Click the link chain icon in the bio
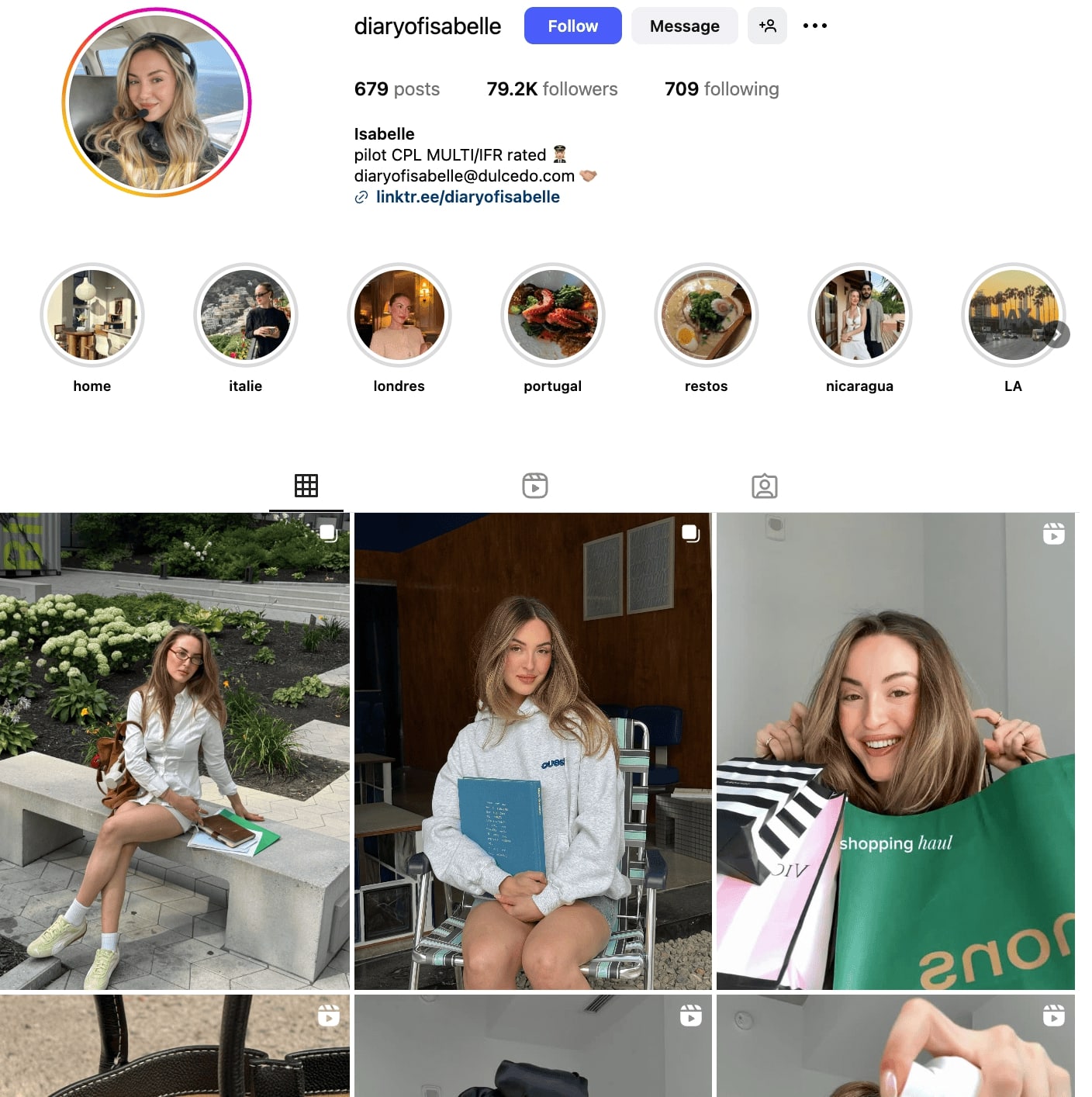Screen dimensions: 1092x1097 pos(361,198)
